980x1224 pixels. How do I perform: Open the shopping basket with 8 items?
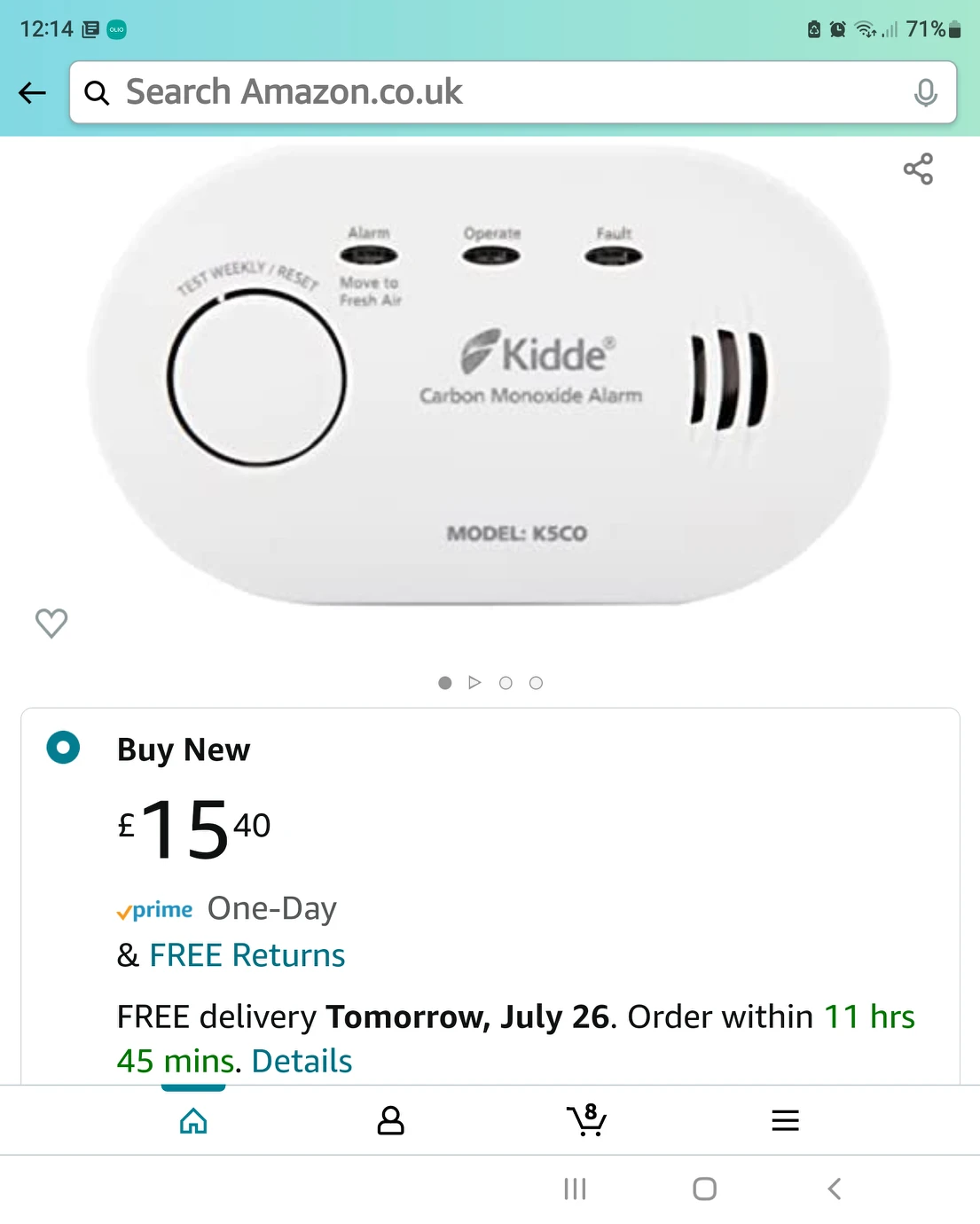point(587,1121)
